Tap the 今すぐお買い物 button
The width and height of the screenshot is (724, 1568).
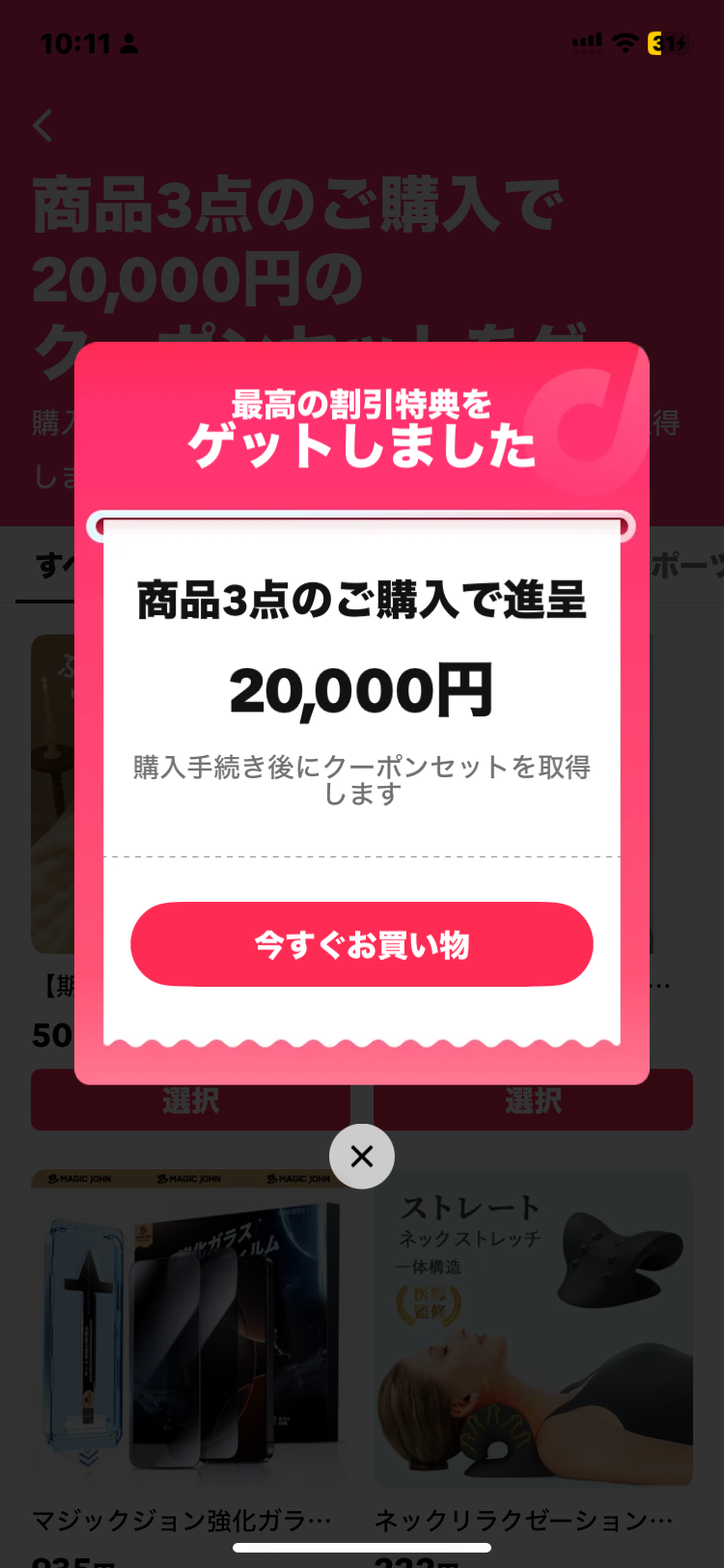click(x=361, y=944)
